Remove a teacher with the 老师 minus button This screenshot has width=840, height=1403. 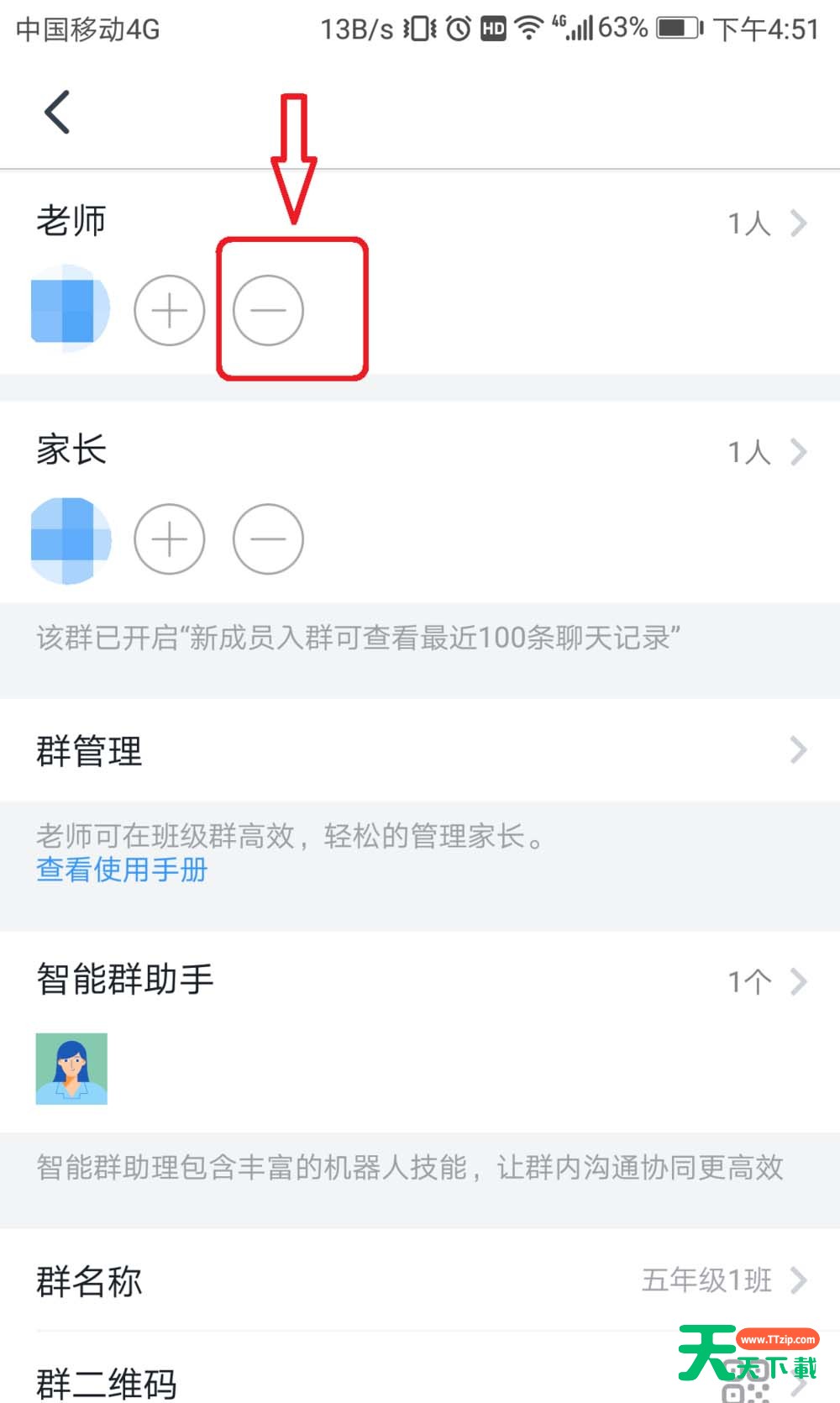[x=268, y=311]
